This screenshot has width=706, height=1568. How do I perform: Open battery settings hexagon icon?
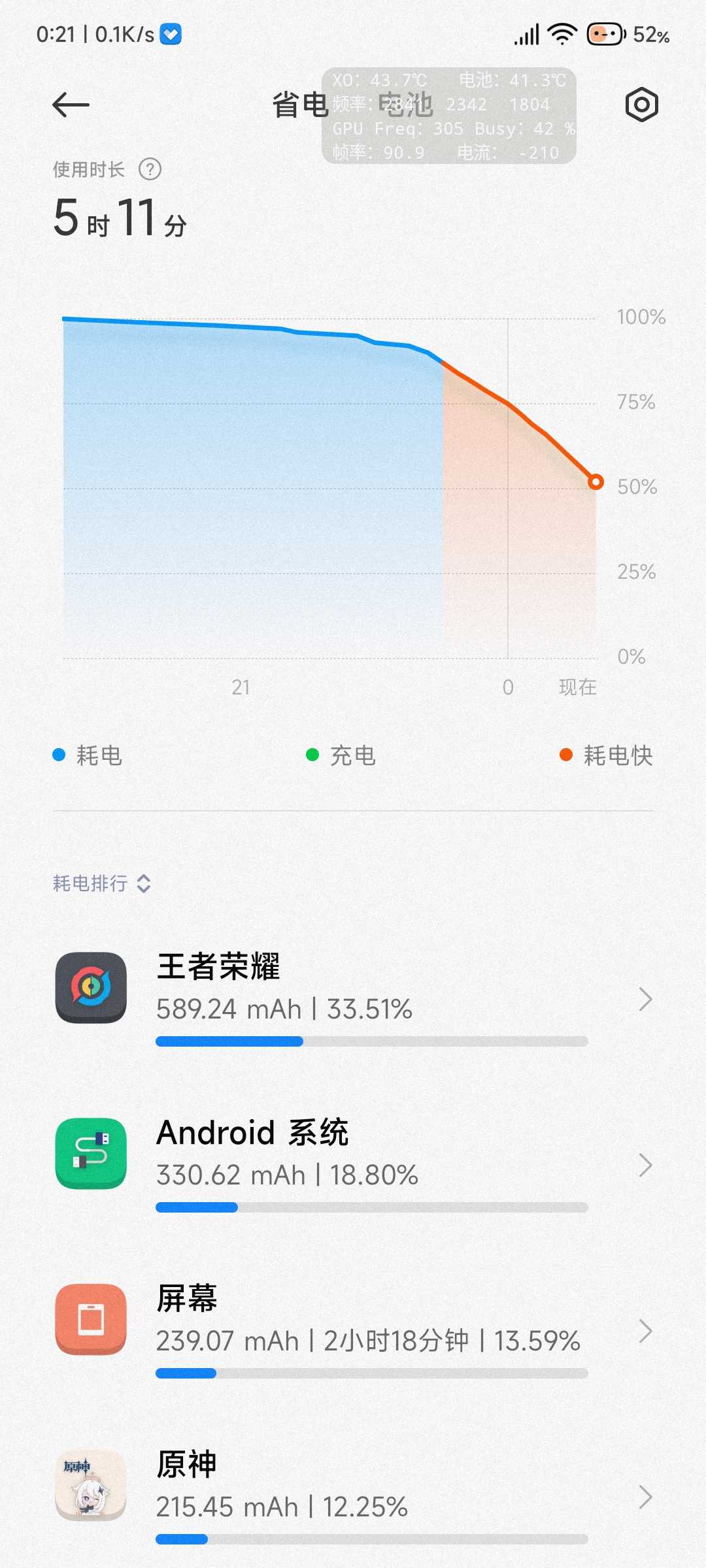(641, 105)
